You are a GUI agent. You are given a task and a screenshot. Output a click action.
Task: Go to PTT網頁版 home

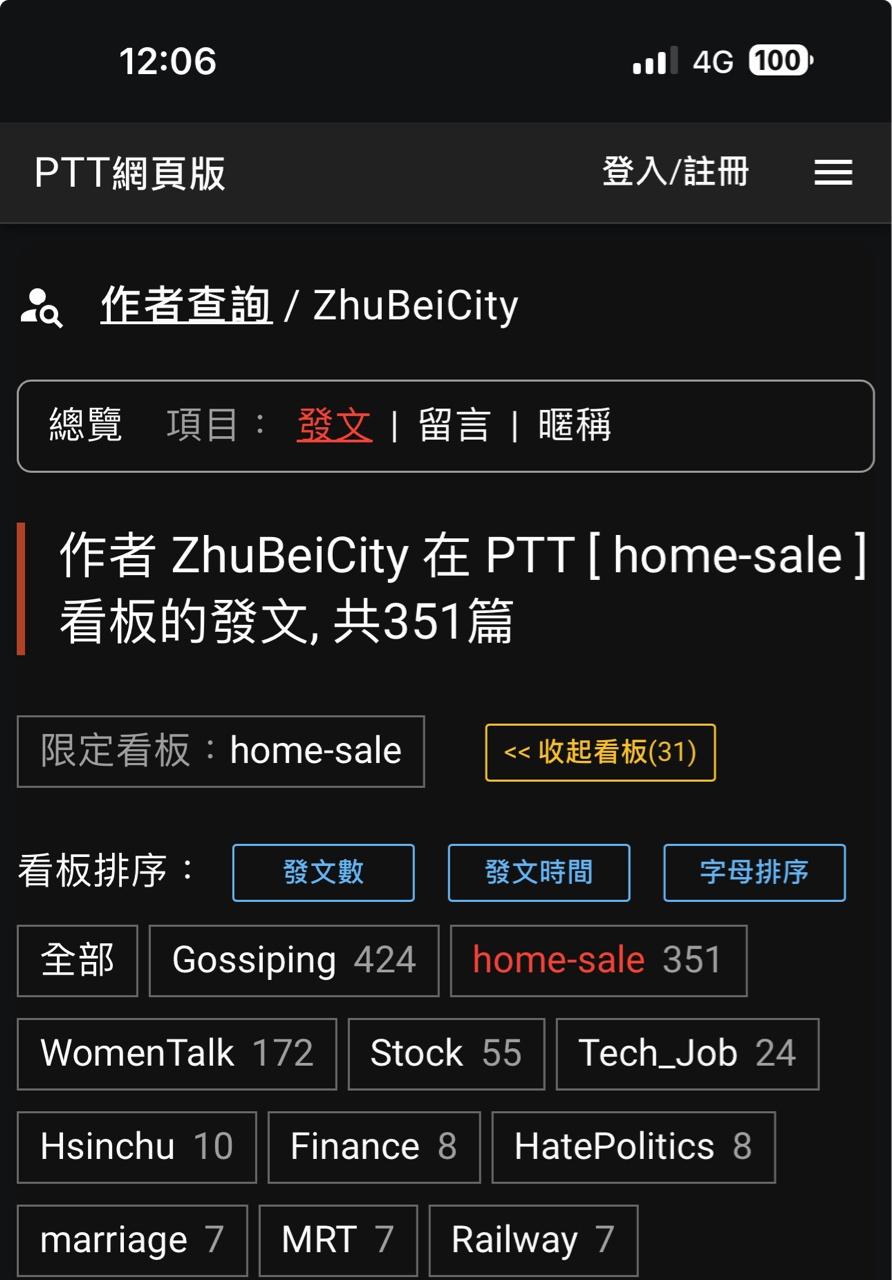pos(130,173)
